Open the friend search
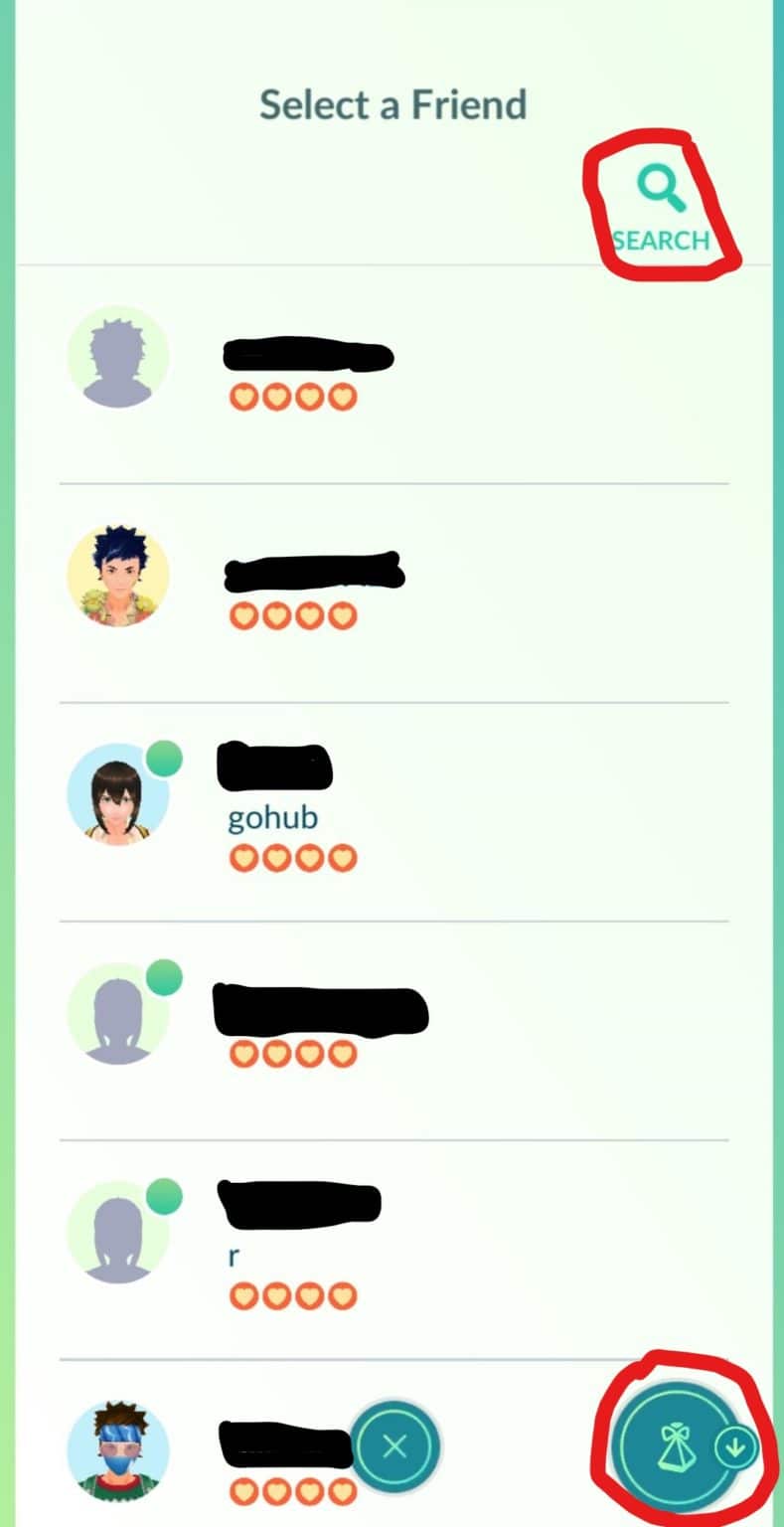The width and height of the screenshot is (784, 1527). click(x=661, y=210)
